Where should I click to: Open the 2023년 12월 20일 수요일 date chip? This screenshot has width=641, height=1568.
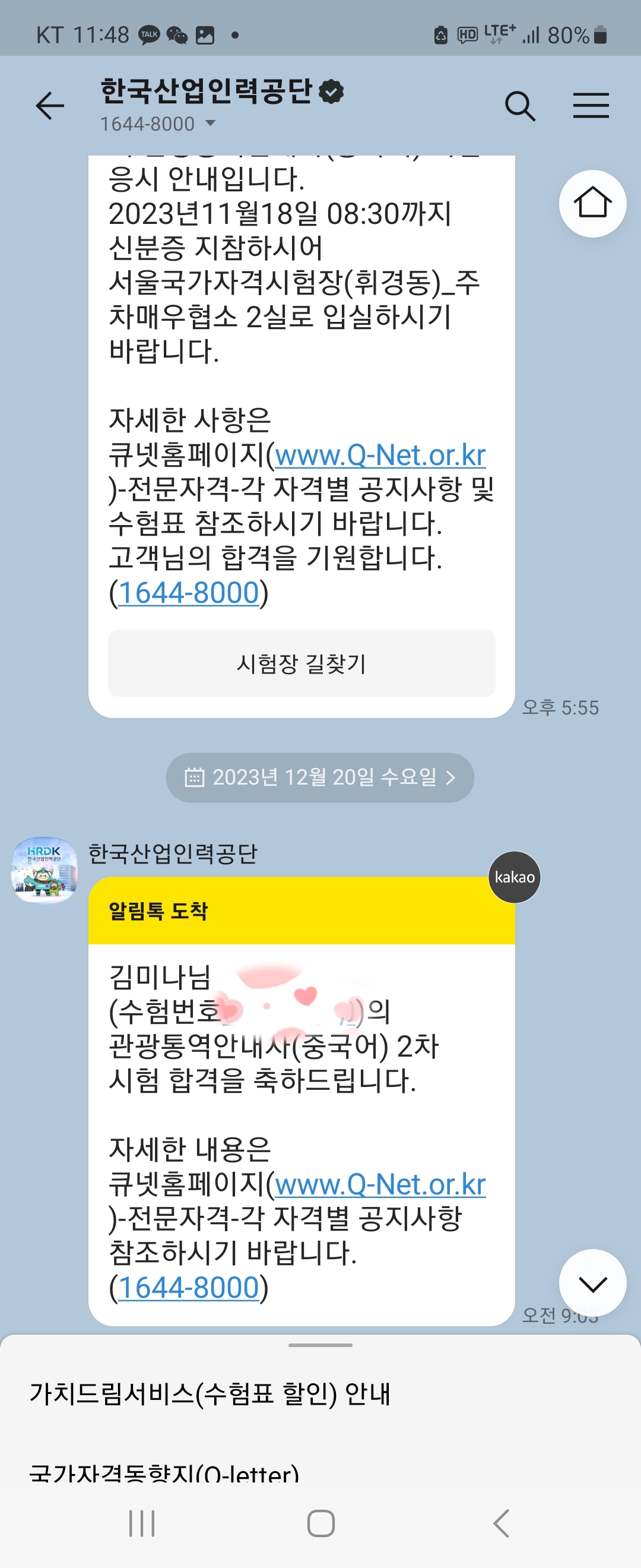(x=320, y=777)
